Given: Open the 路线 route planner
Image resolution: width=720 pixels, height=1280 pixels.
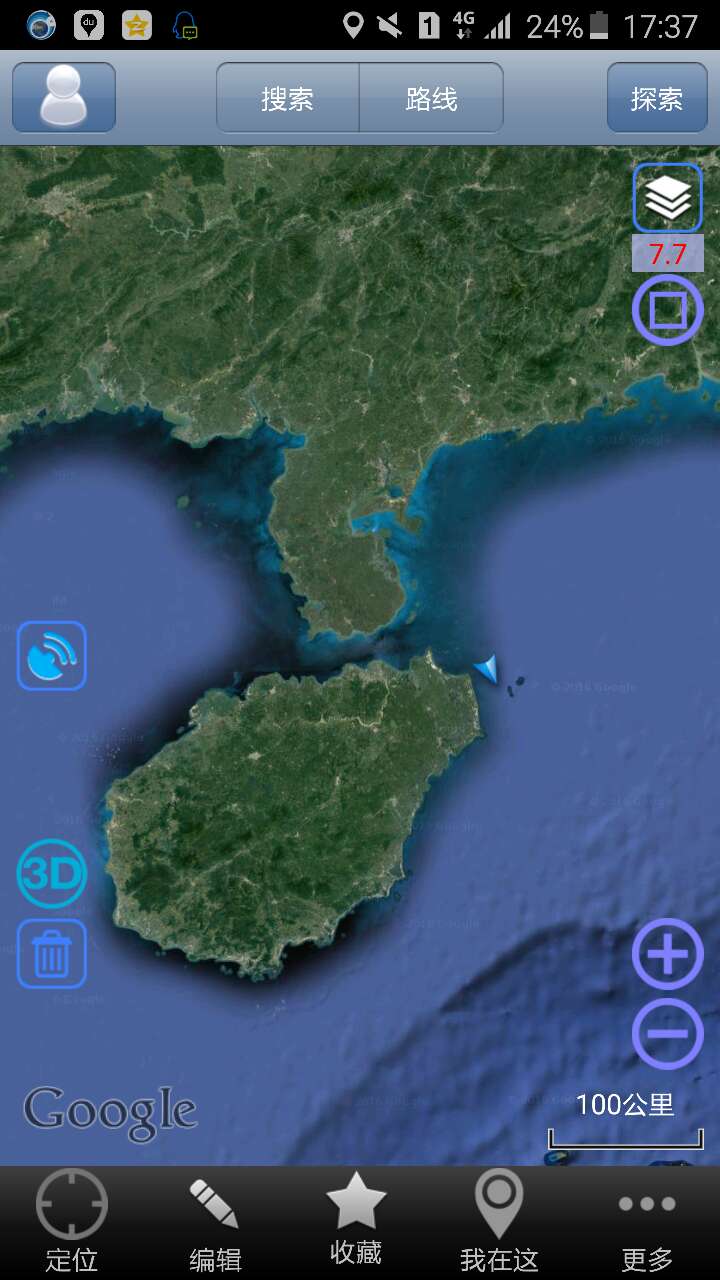Looking at the screenshot, I should pos(431,98).
